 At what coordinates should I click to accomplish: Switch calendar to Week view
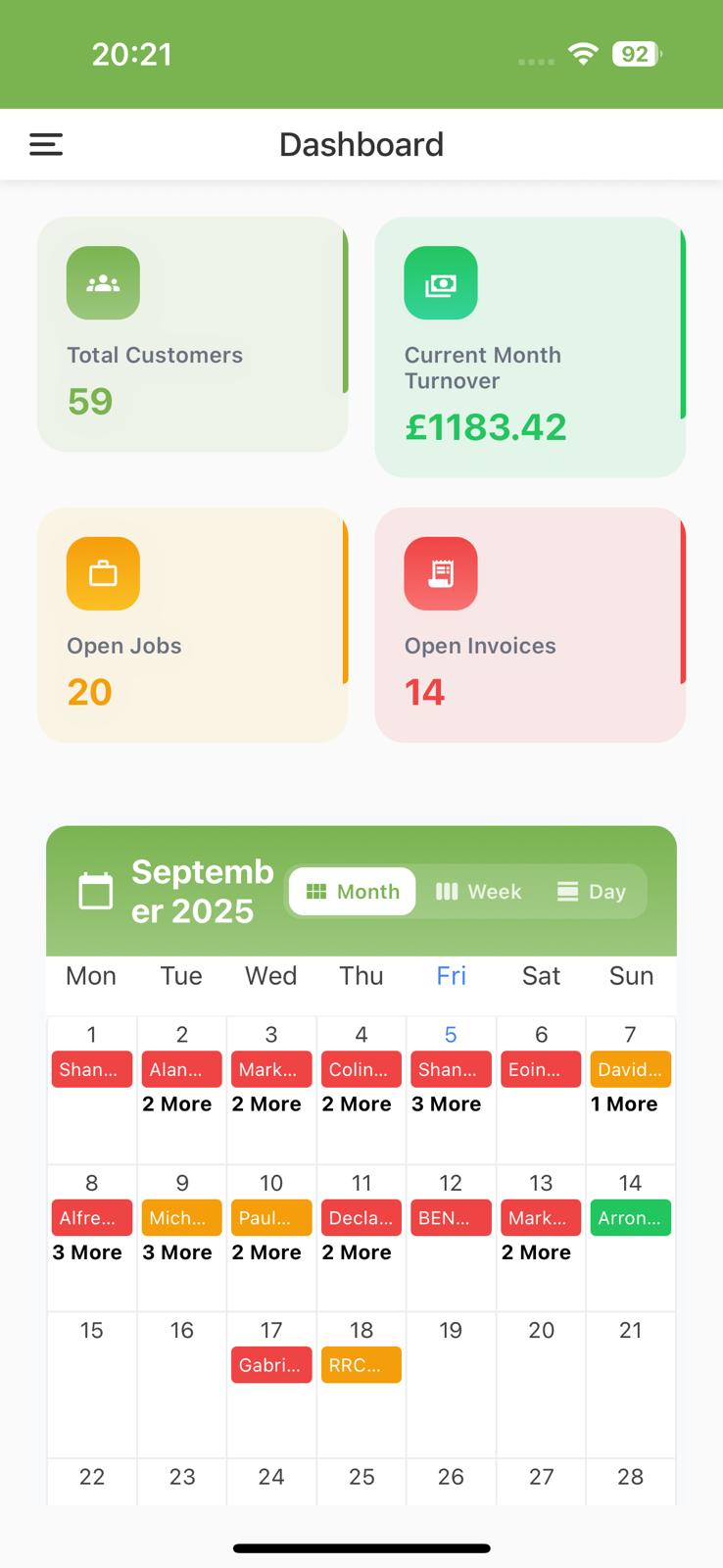478,892
